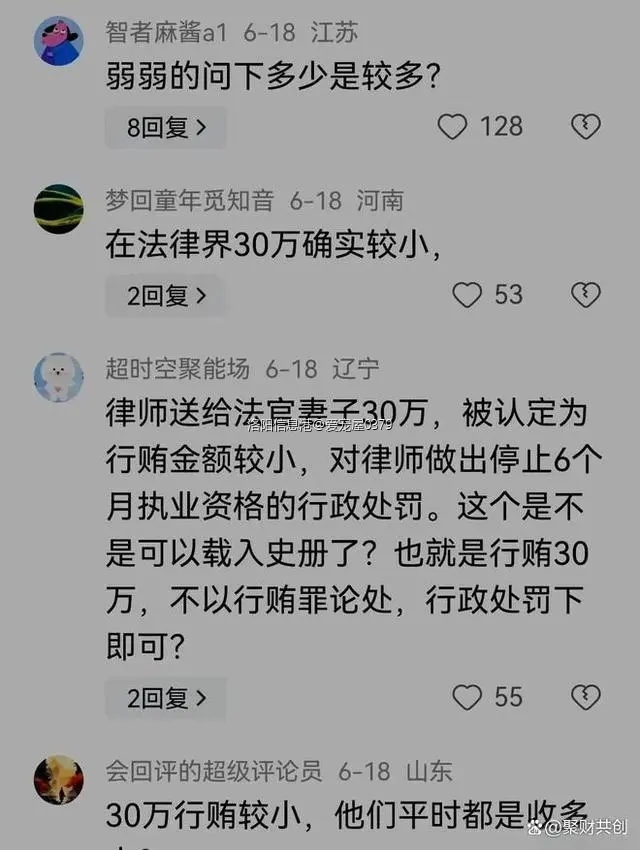Dislike 梦回童年觅知音's comment

click(x=585, y=295)
